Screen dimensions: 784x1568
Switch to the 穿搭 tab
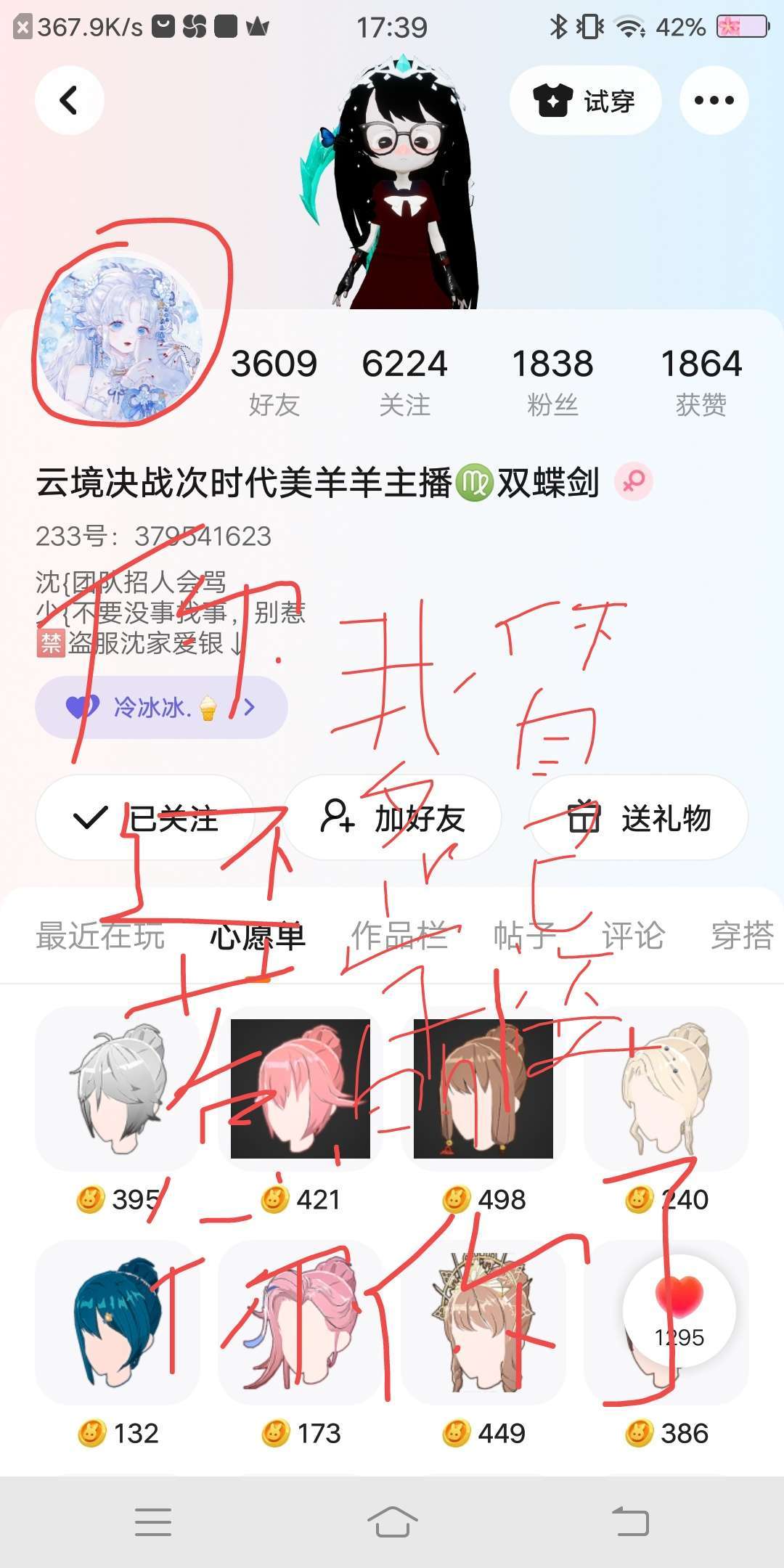tap(742, 936)
